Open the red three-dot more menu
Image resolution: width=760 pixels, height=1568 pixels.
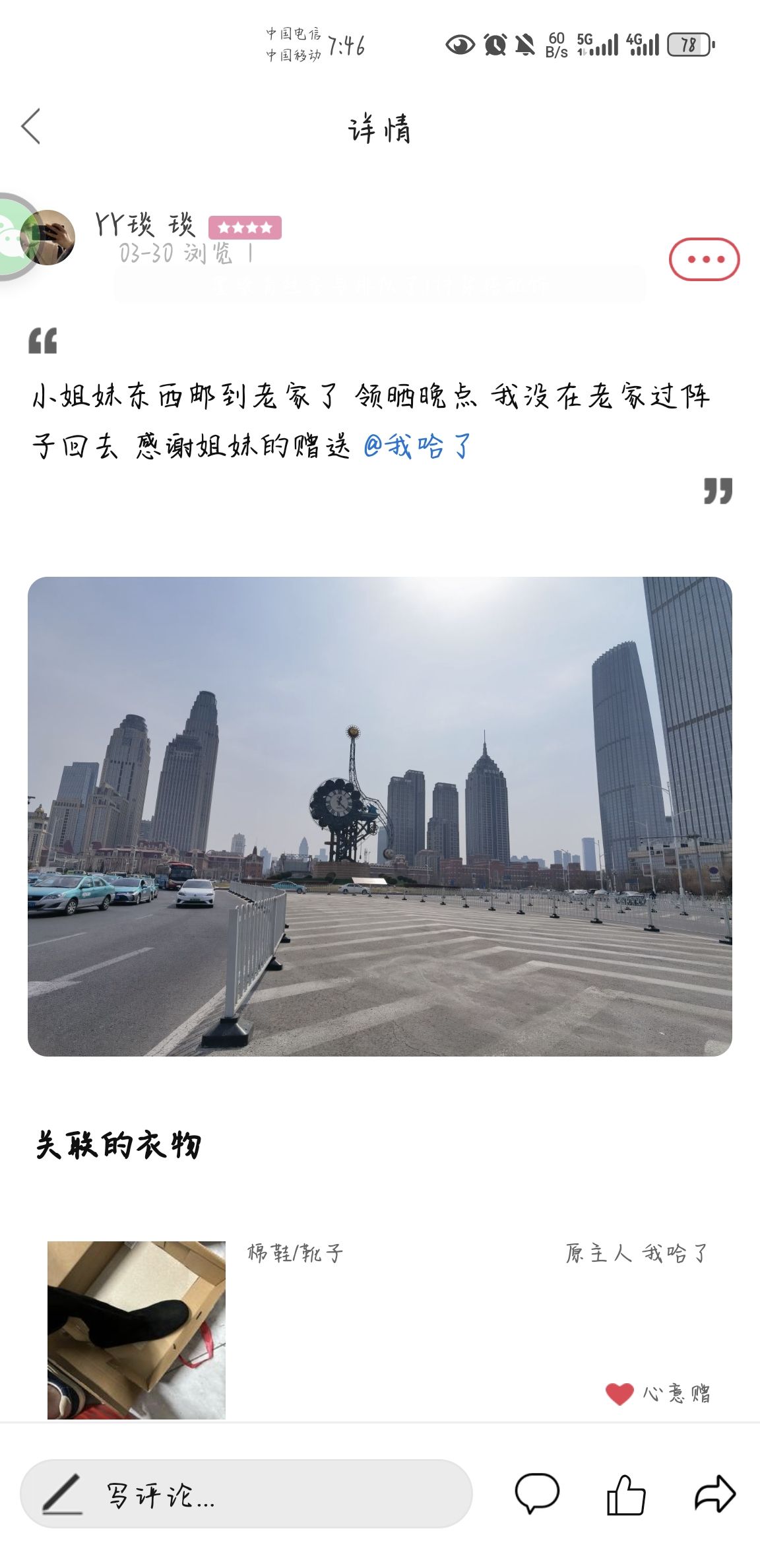pos(704,259)
